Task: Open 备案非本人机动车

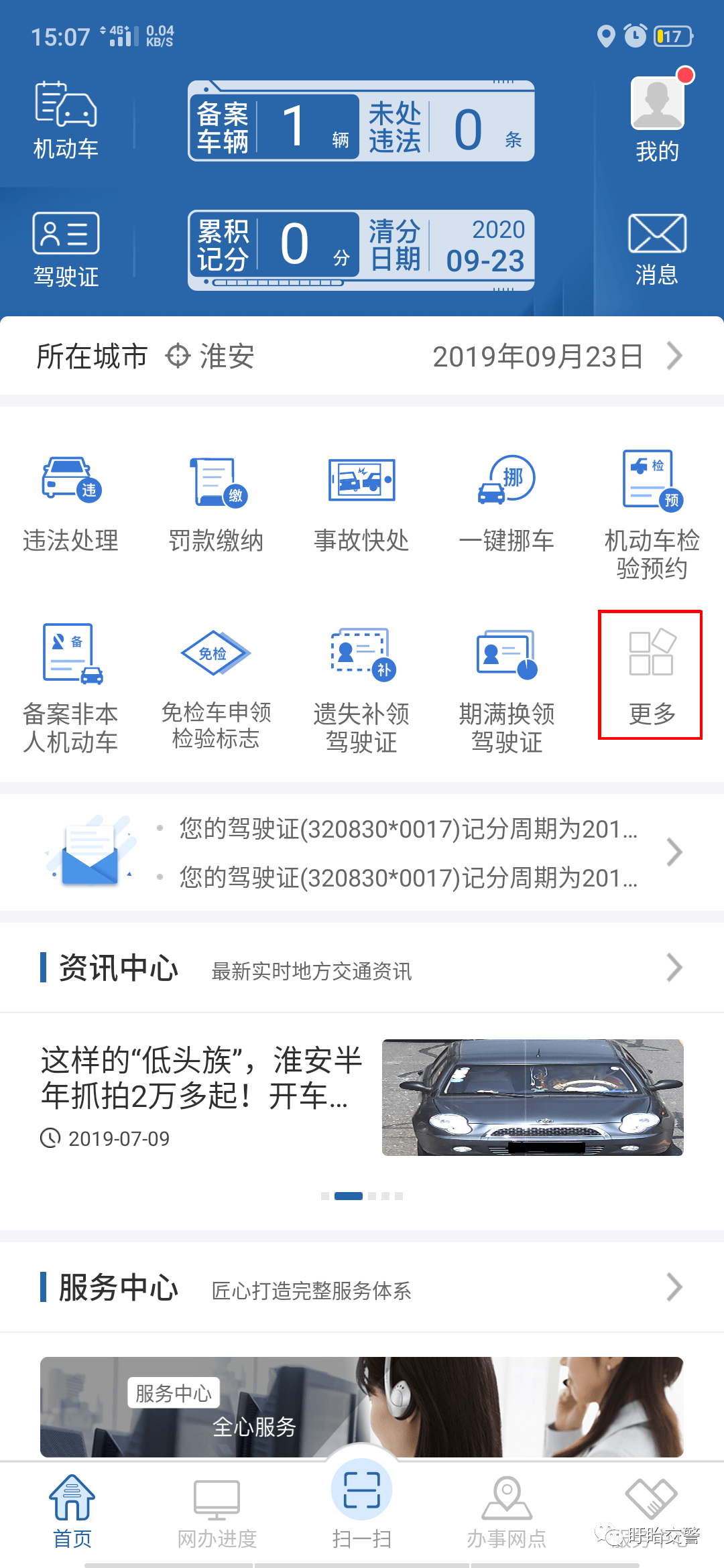Action: click(x=70, y=687)
